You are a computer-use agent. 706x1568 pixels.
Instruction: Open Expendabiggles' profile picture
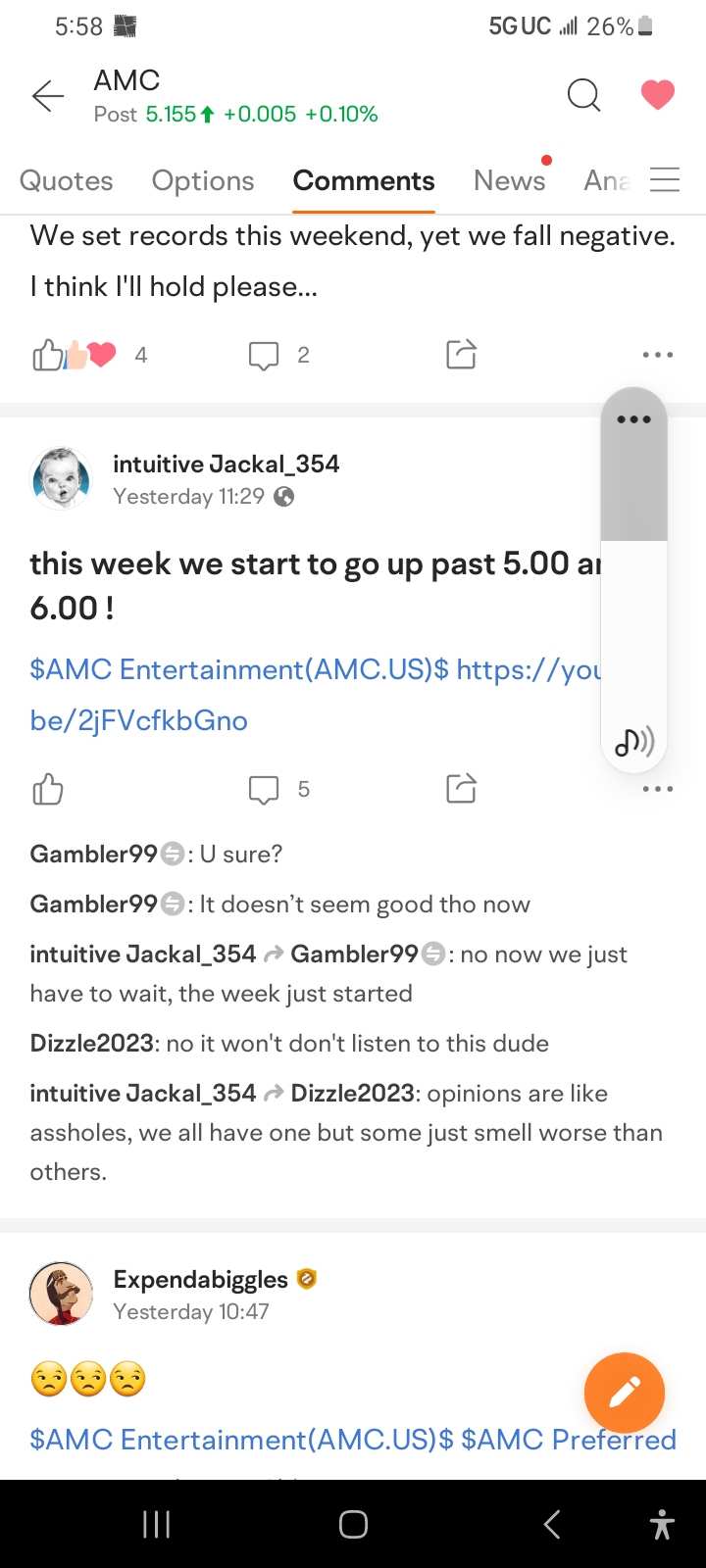tap(62, 1294)
